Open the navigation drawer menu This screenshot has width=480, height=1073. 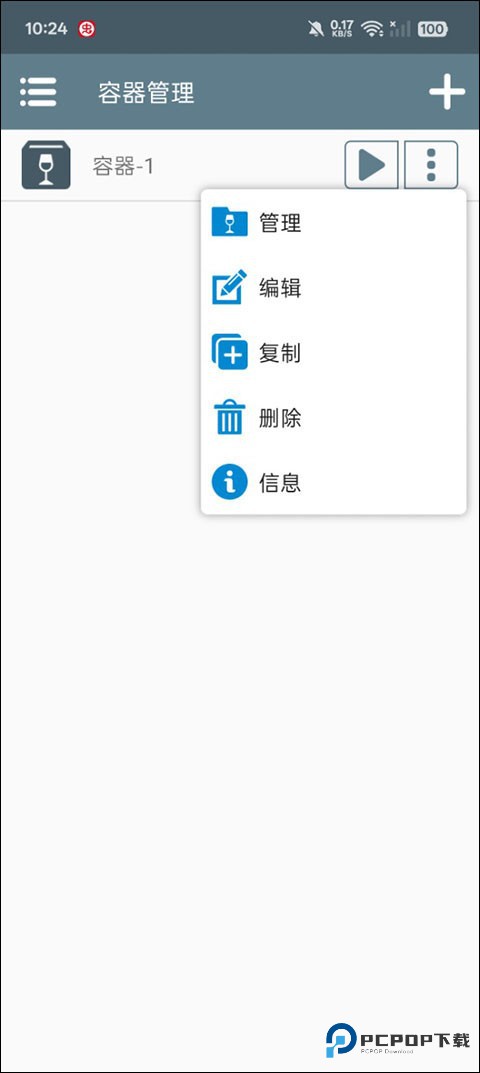(38, 92)
